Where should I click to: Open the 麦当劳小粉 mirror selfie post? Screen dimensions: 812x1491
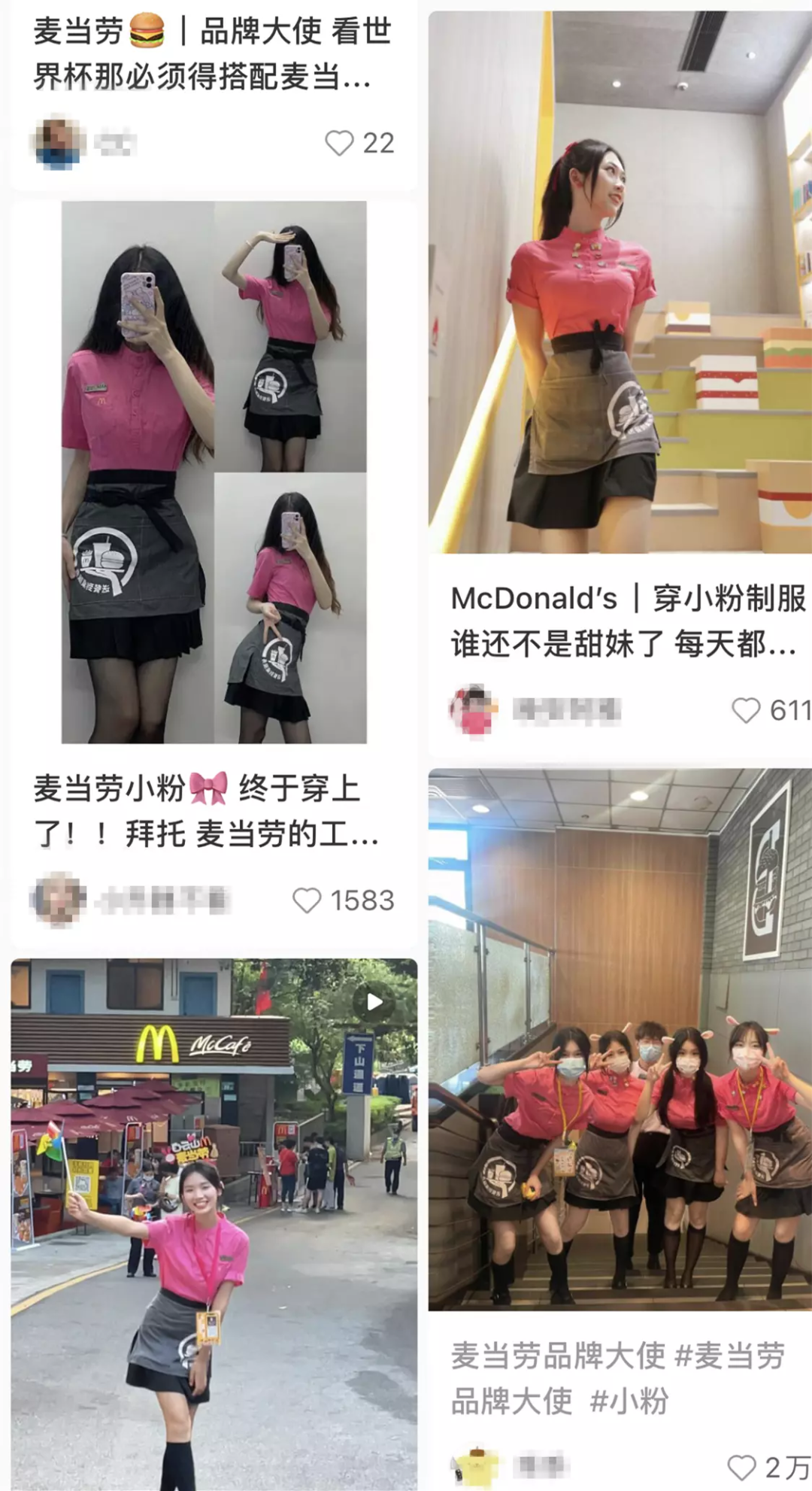214,472
